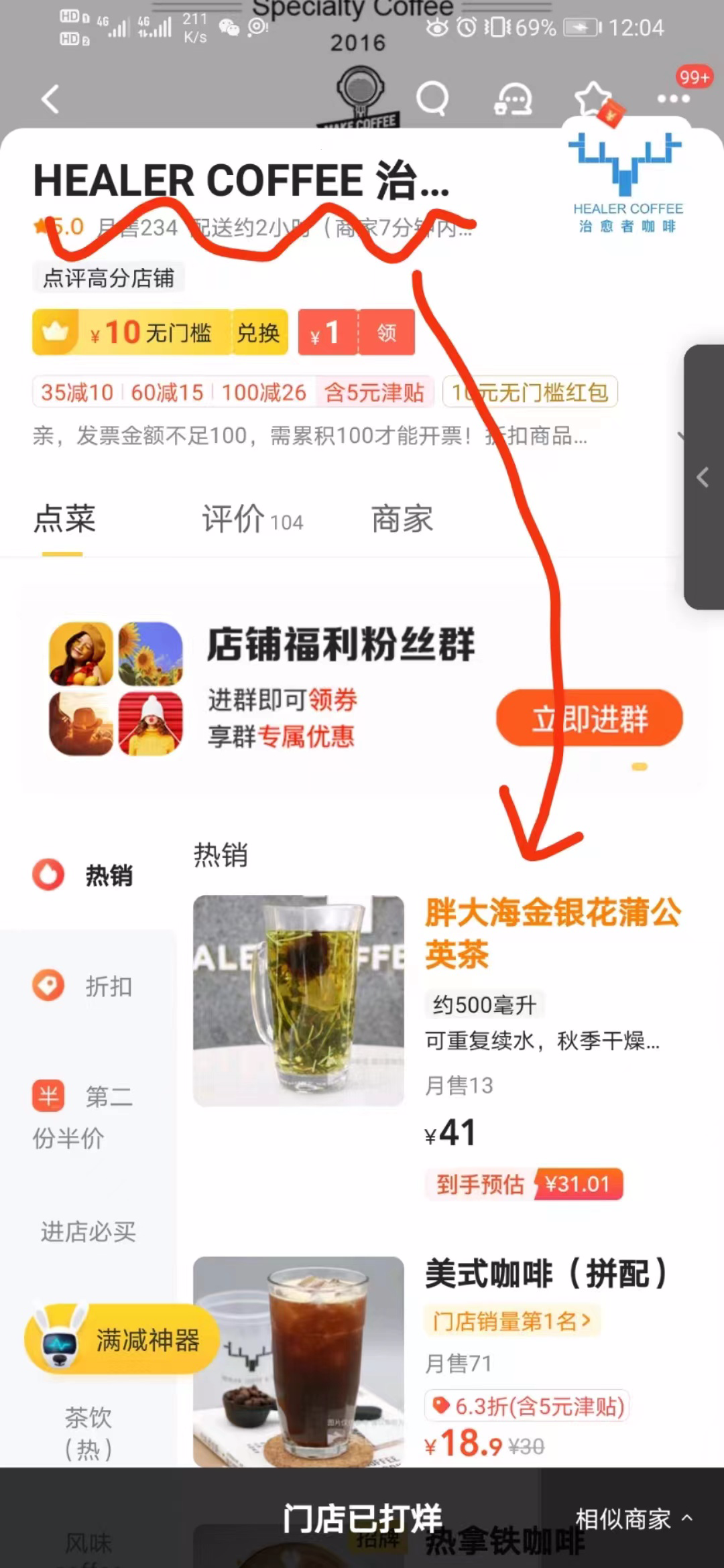Claim the ¥1 coupon 领
Viewport: 724px width, 1568px height.
point(386,332)
